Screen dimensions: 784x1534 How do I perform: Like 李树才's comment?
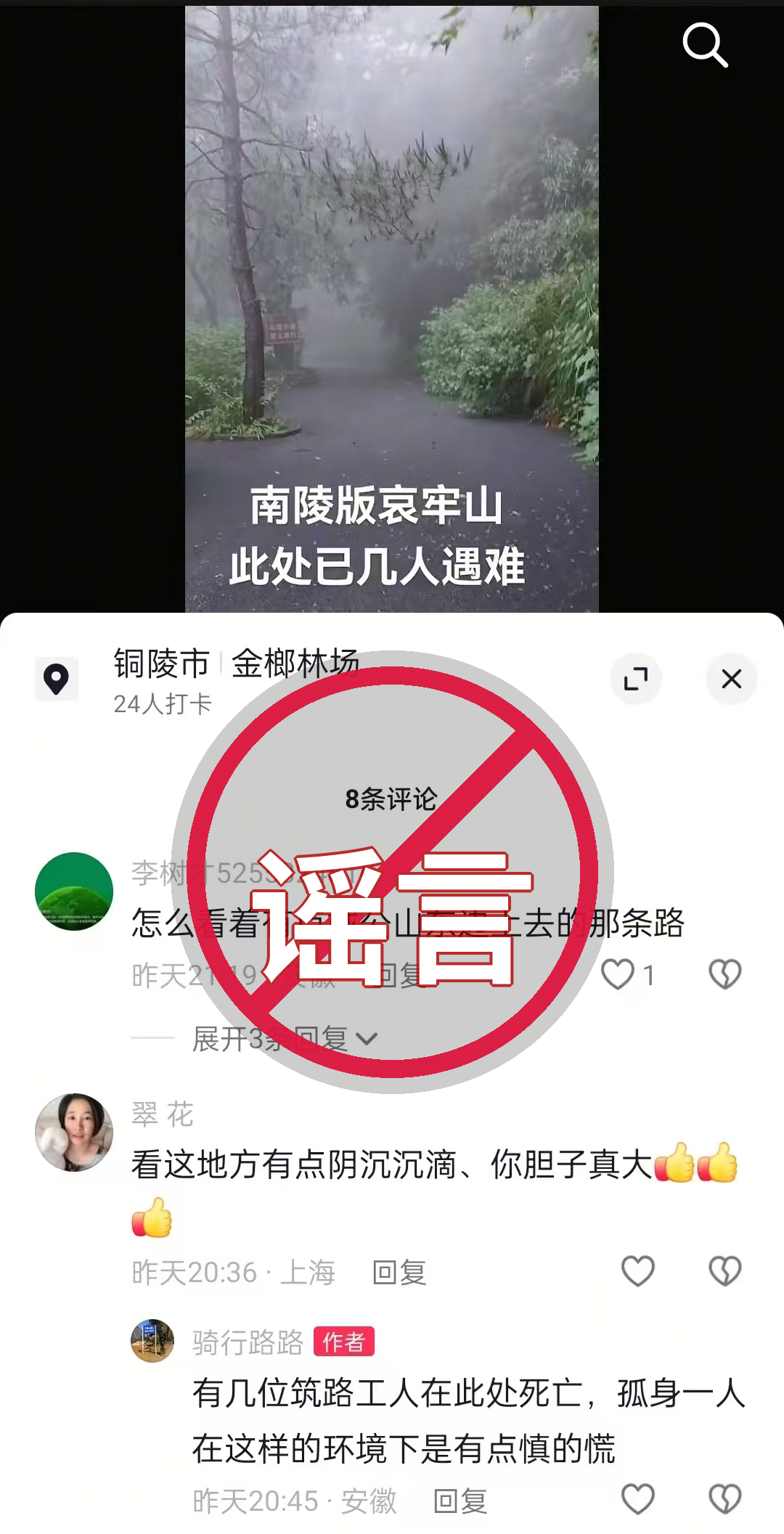pyautogui.click(x=618, y=974)
